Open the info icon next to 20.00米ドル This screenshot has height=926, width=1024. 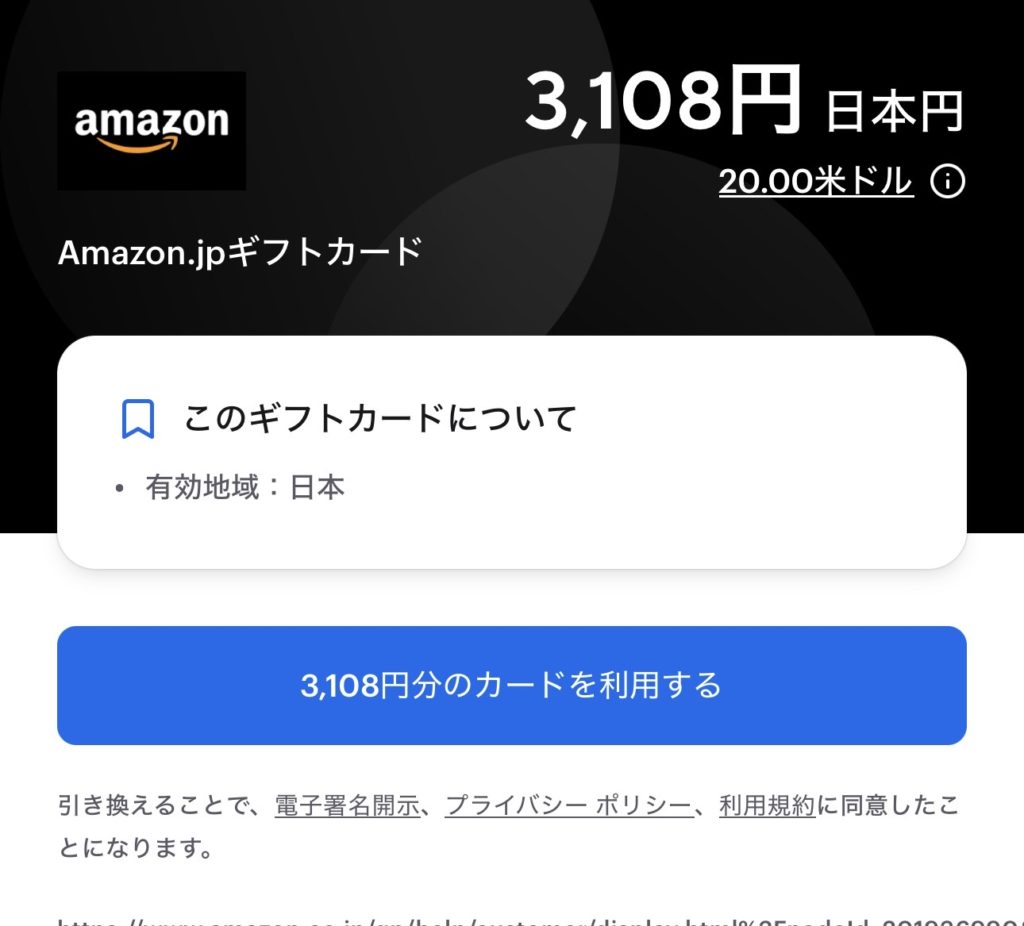(x=947, y=182)
